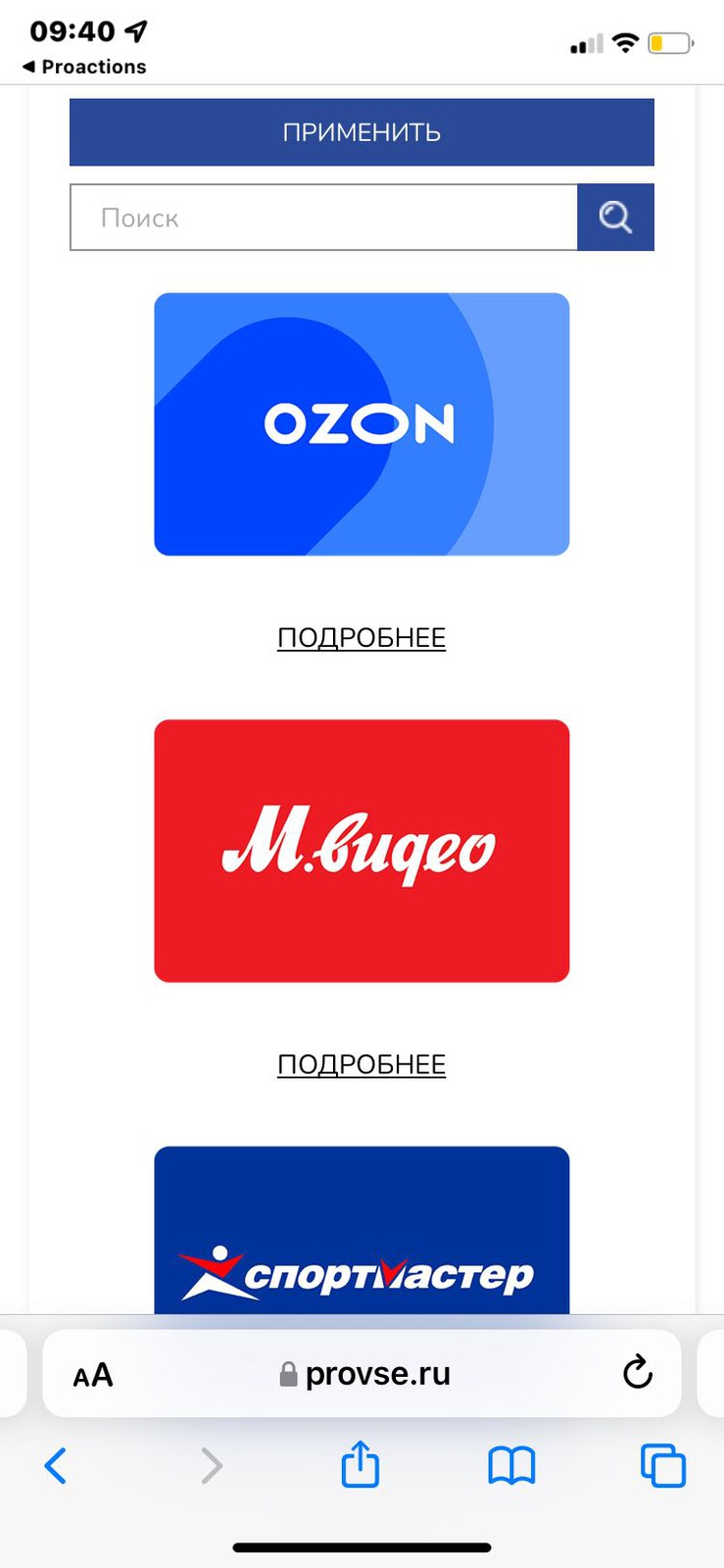Show all open Safari tabs

tap(663, 1466)
